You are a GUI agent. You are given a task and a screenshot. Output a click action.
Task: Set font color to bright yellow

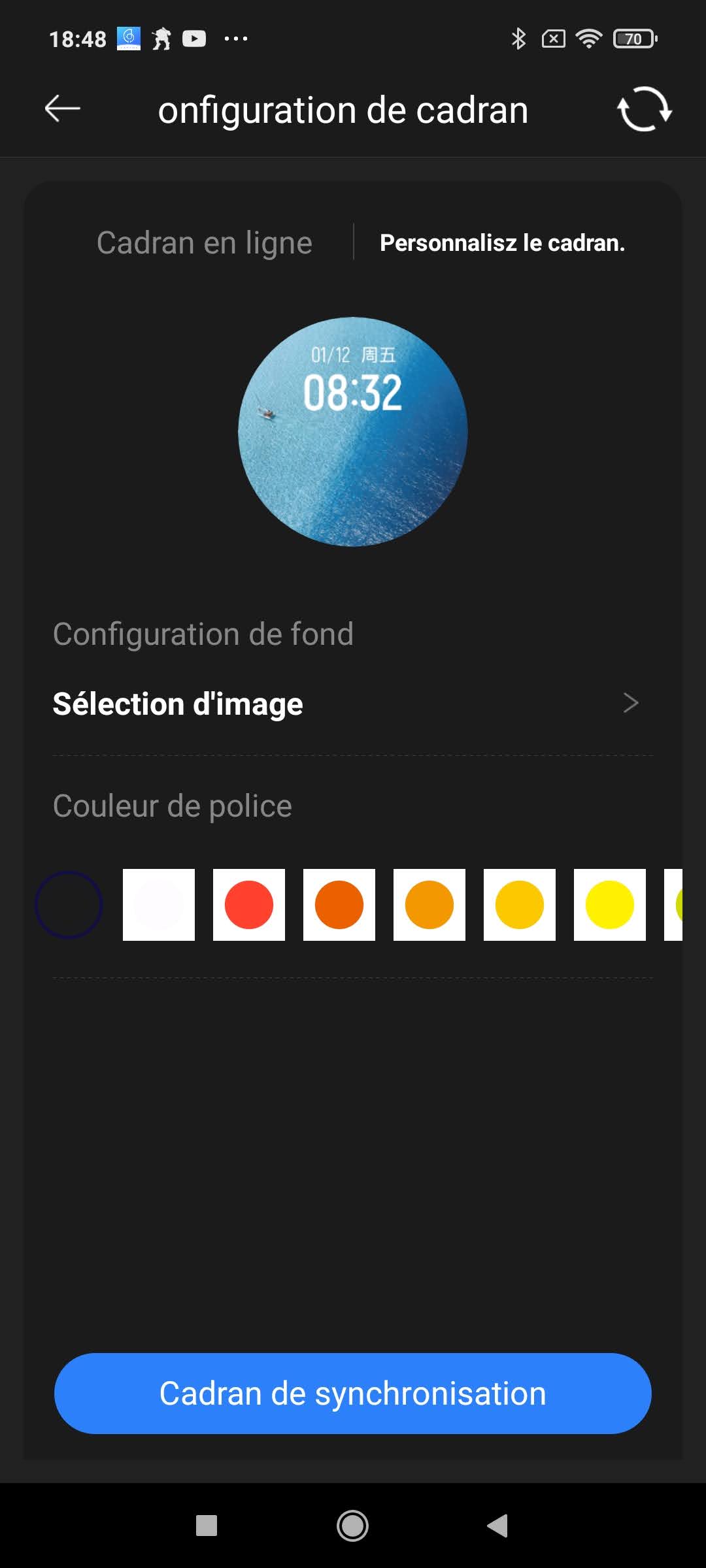click(x=610, y=905)
